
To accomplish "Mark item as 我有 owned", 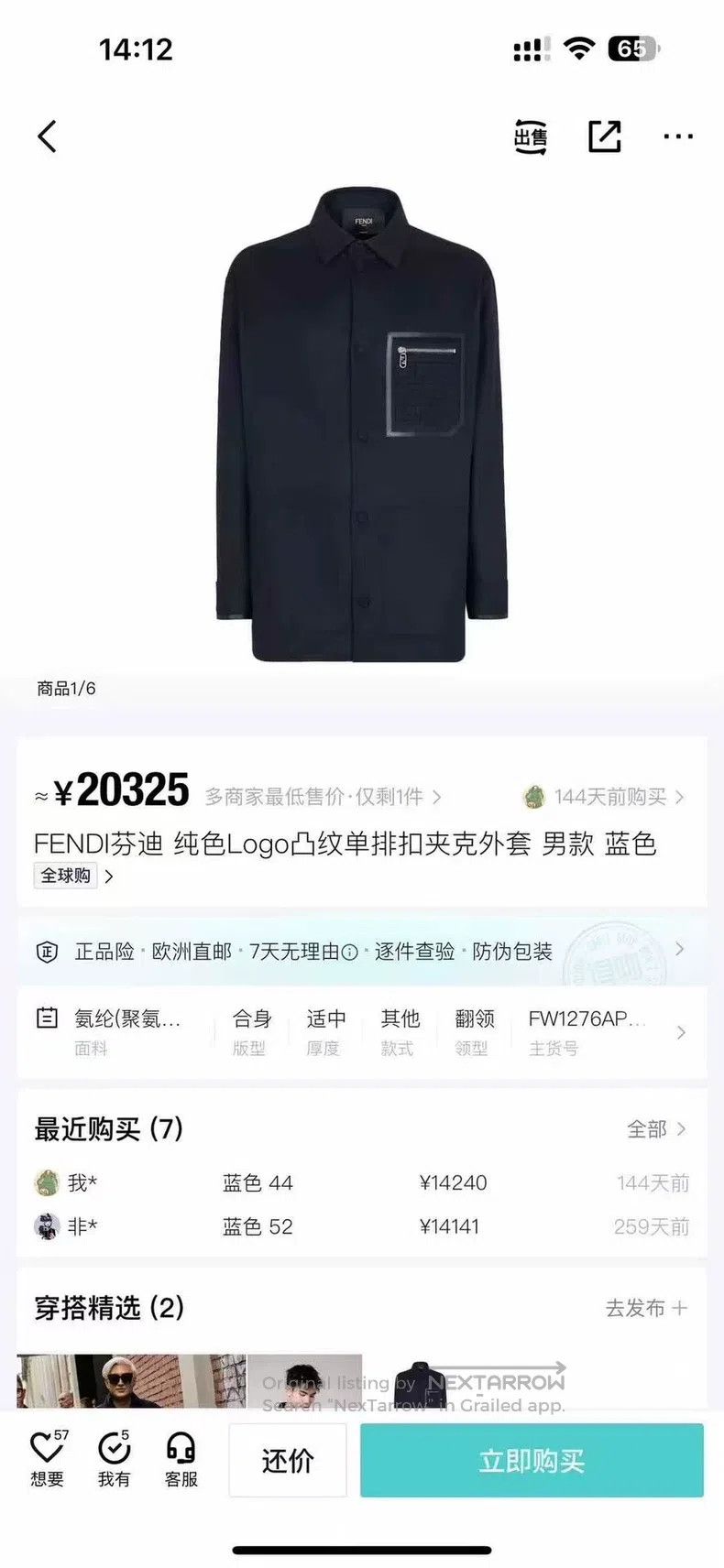I will coord(115,1459).
